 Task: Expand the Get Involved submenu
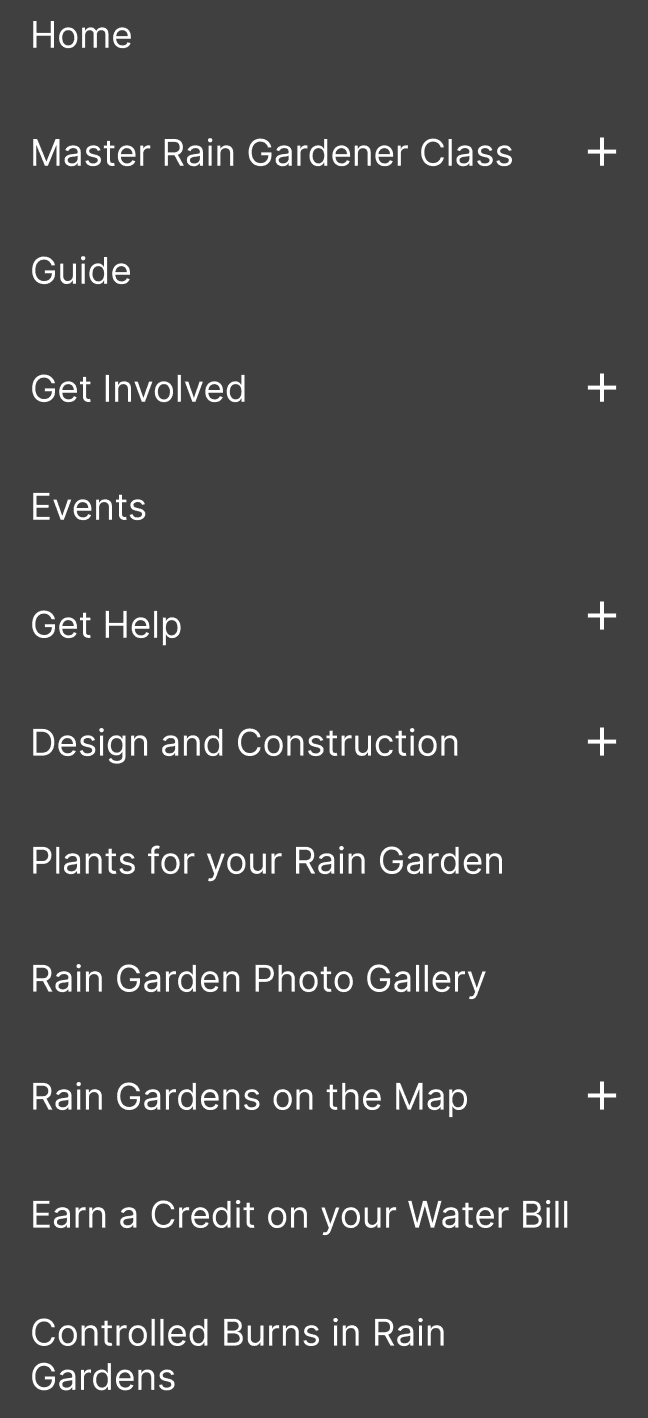tap(601, 388)
